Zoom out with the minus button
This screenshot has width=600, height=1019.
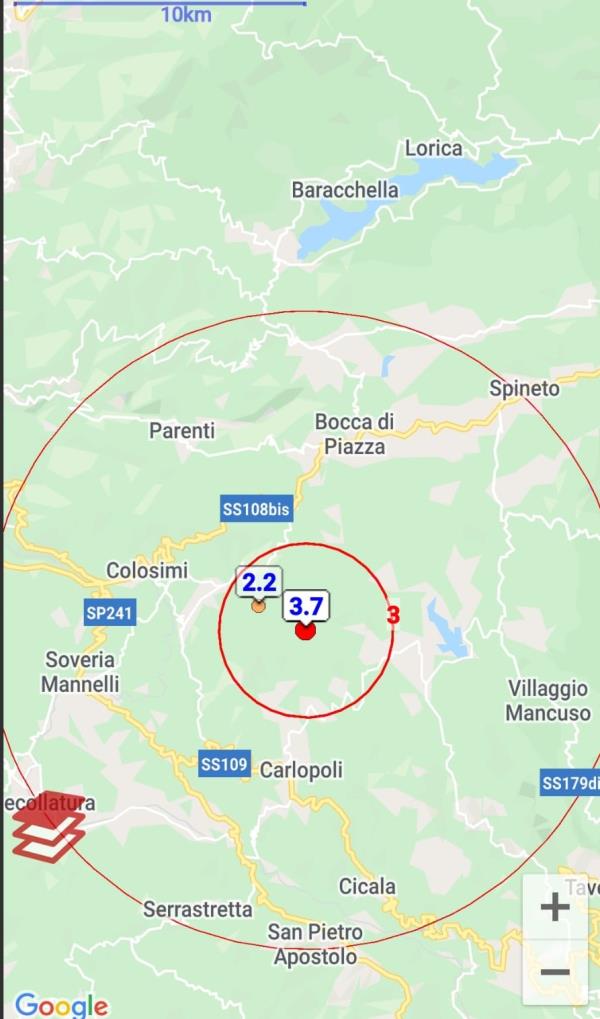[554, 972]
